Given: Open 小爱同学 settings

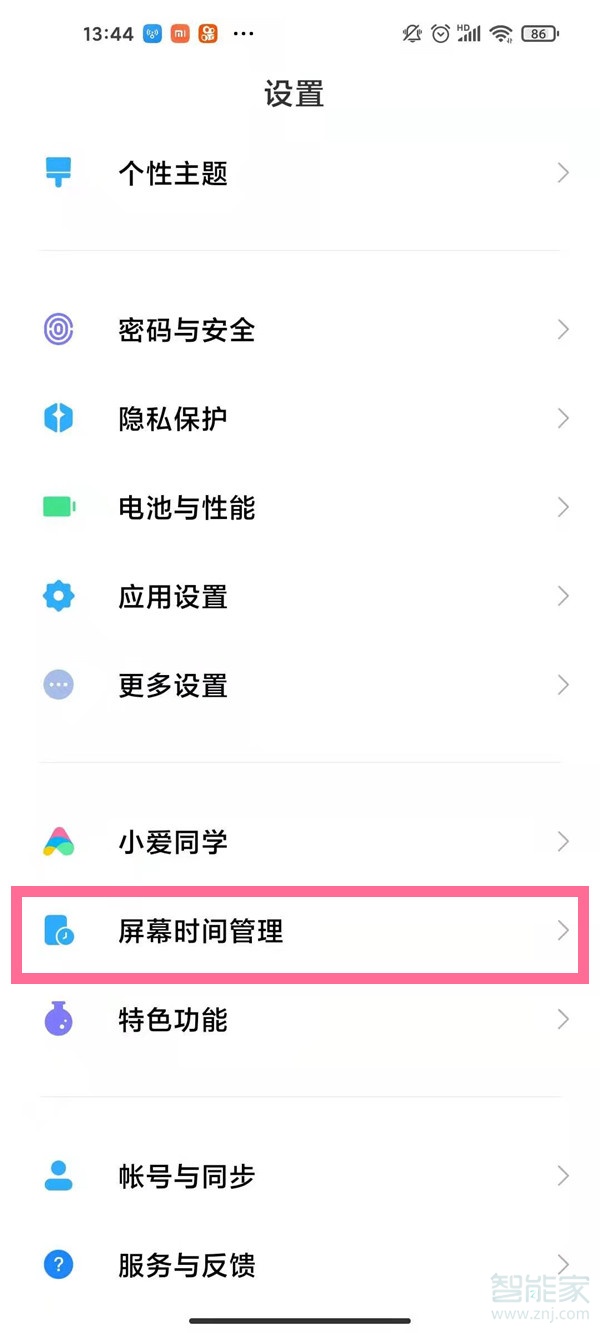Looking at the screenshot, I should [x=300, y=842].
